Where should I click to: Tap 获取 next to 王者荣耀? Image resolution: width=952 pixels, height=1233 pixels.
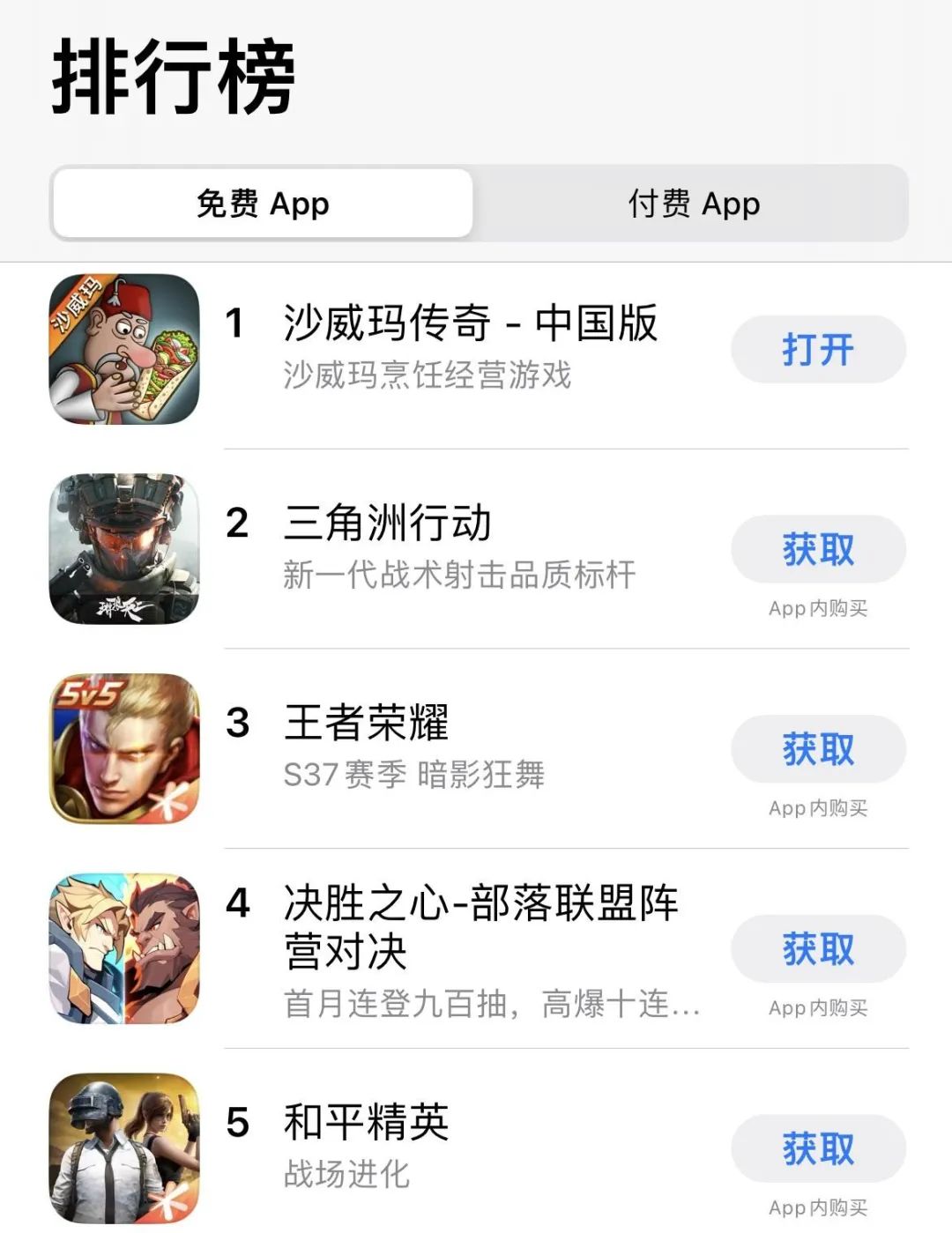coord(818,749)
